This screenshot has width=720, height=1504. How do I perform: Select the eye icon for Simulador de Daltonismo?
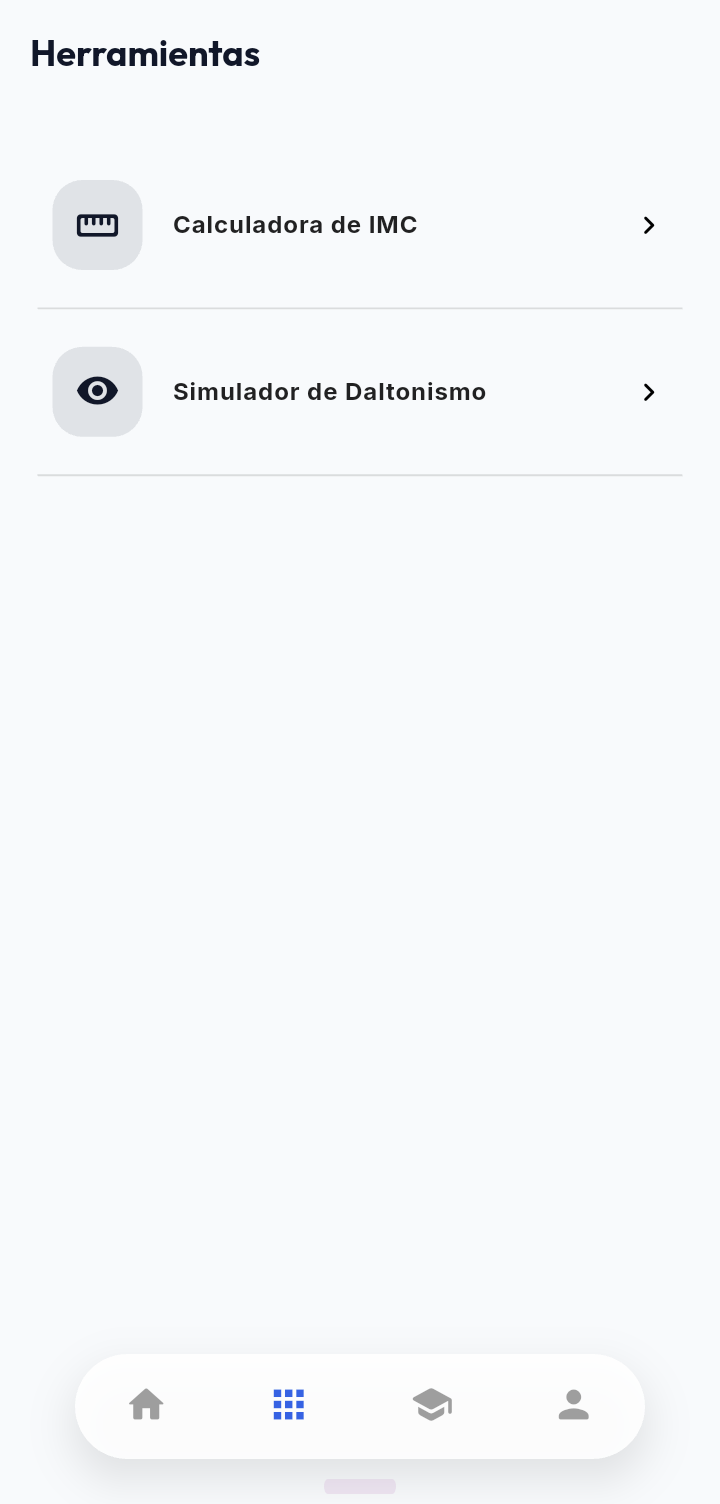[97, 391]
